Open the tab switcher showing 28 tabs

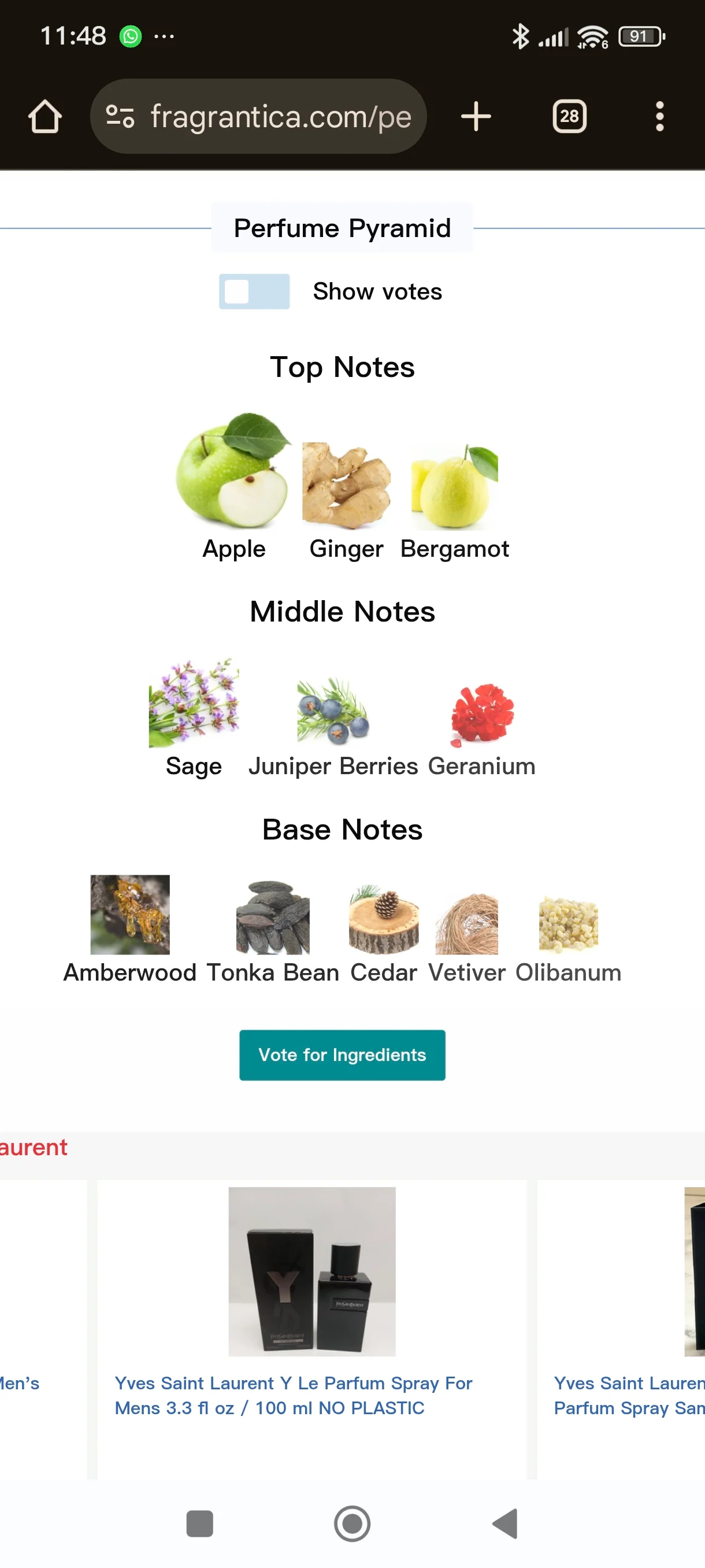569,116
